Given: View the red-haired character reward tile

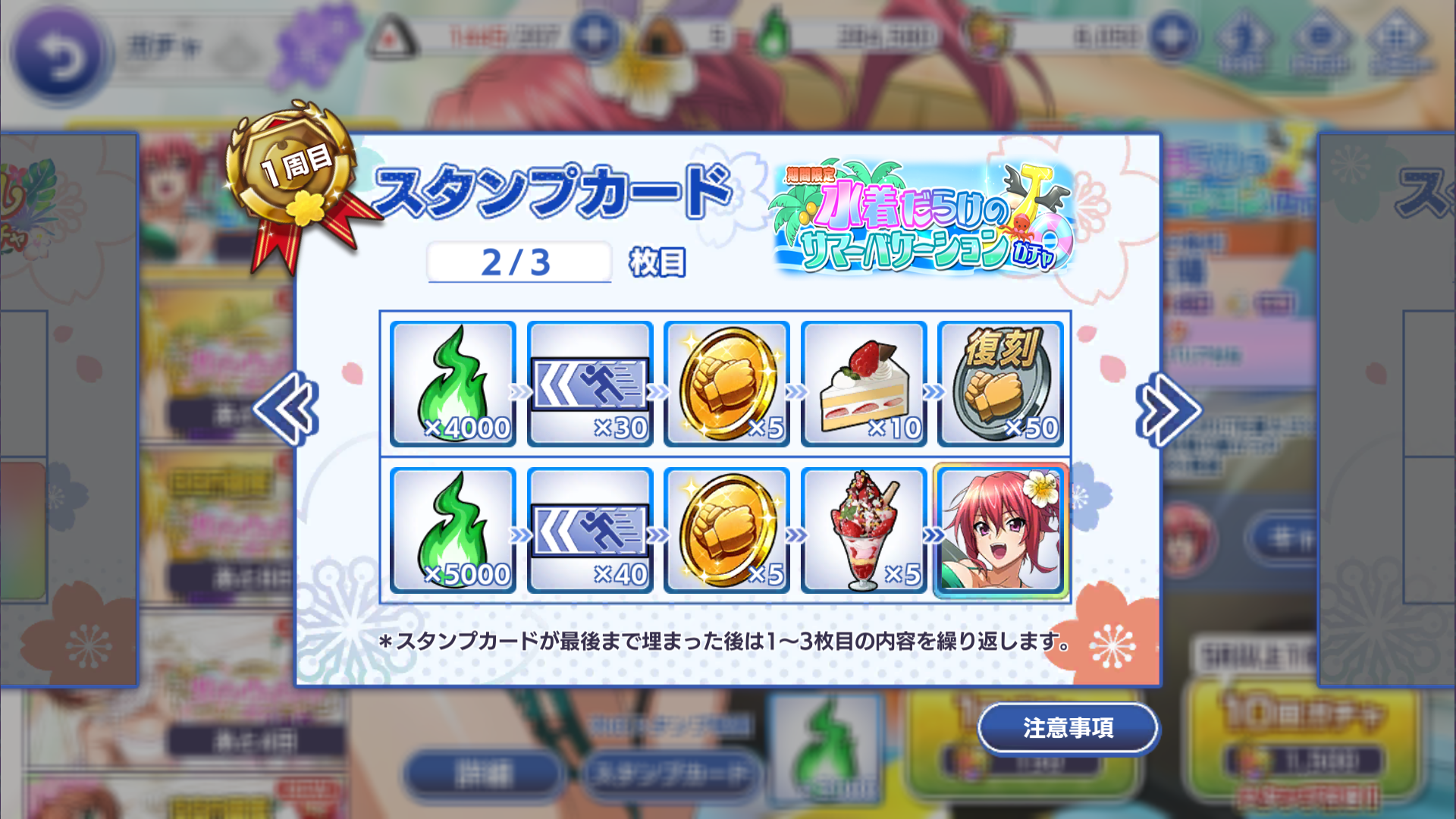Looking at the screenshot, I should 1000,530.
